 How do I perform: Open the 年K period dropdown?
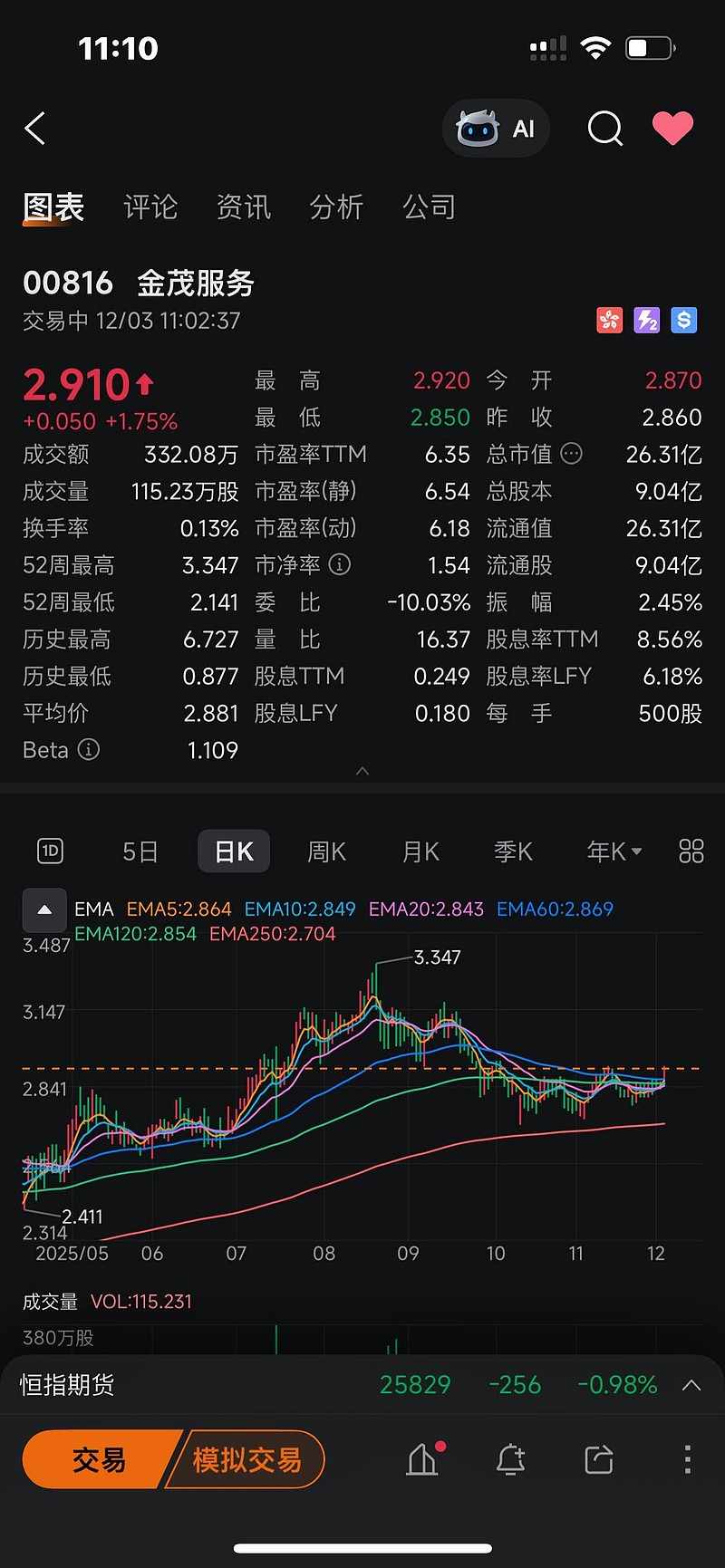[614, 851]
